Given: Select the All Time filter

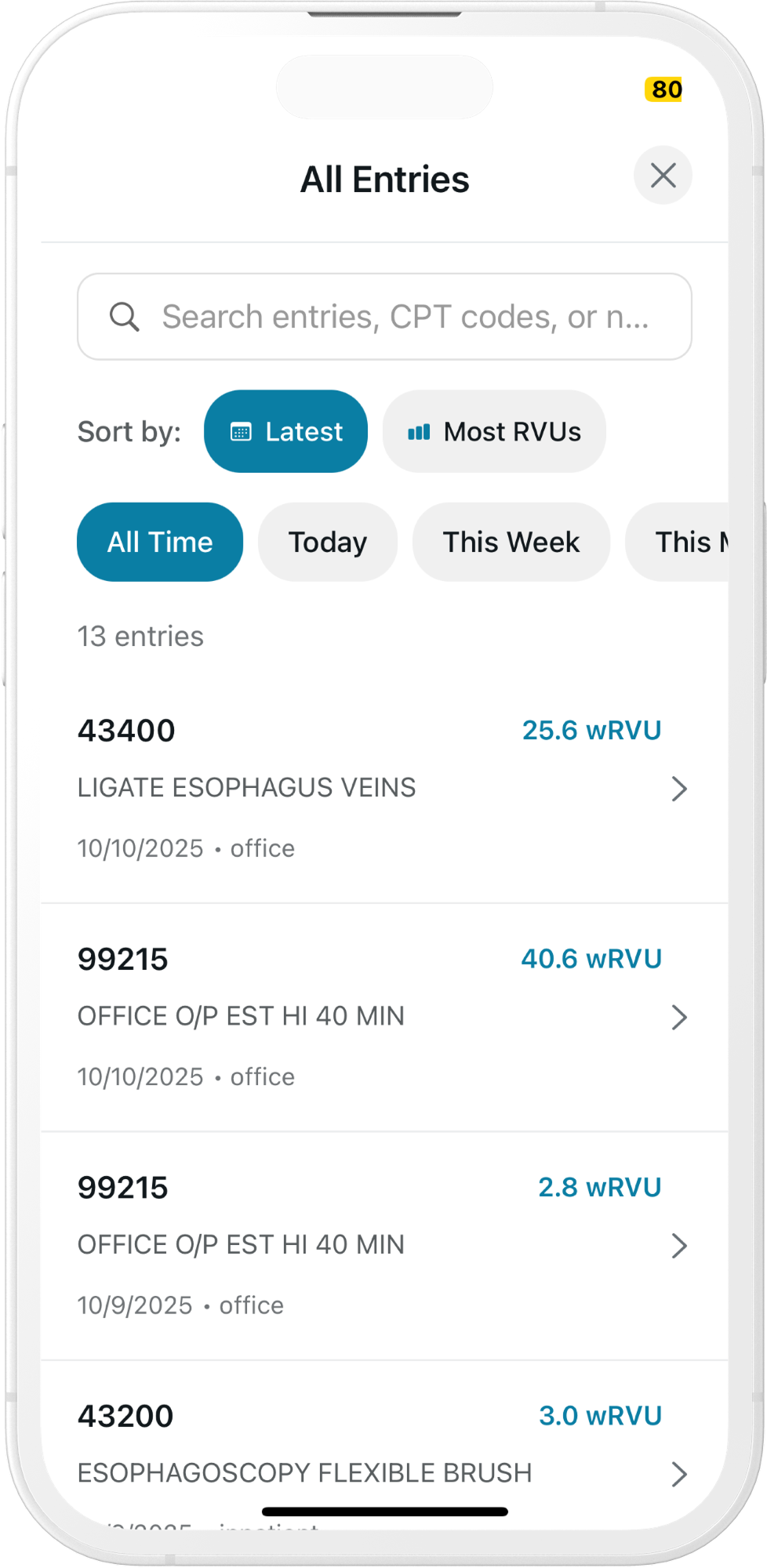Looking at the screenshot, I should (159, 541).
